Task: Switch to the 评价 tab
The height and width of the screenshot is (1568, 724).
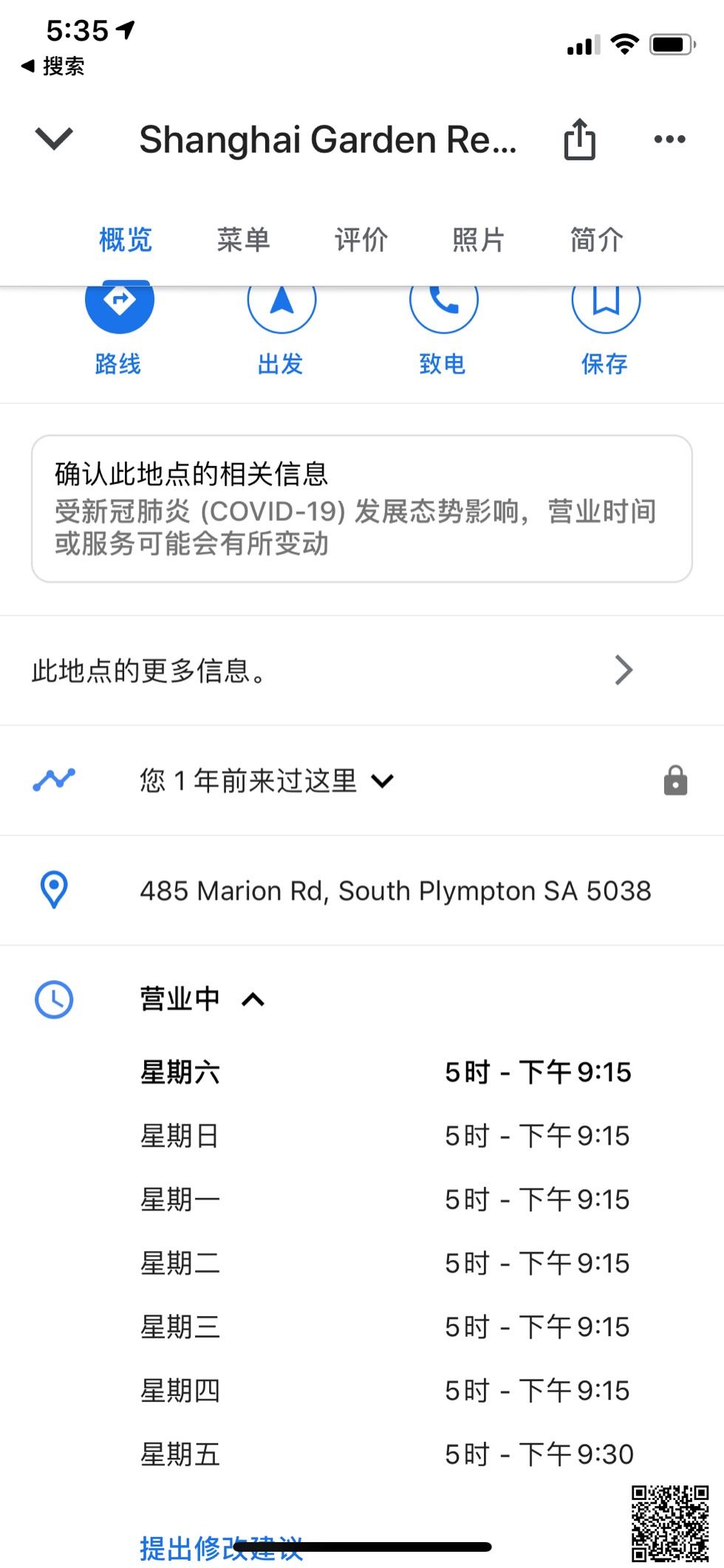Action: click(361, 240)
